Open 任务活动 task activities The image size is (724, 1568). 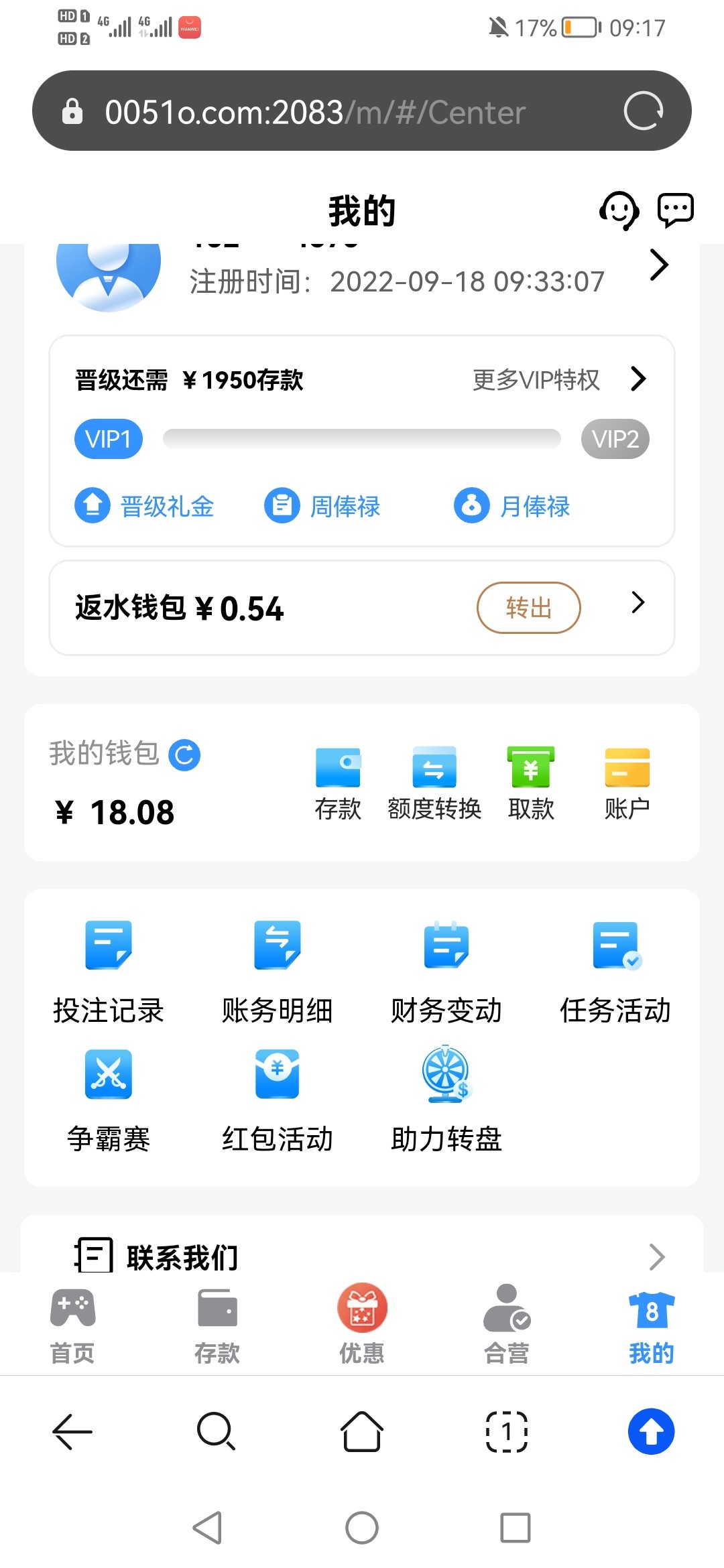(615, 972)
